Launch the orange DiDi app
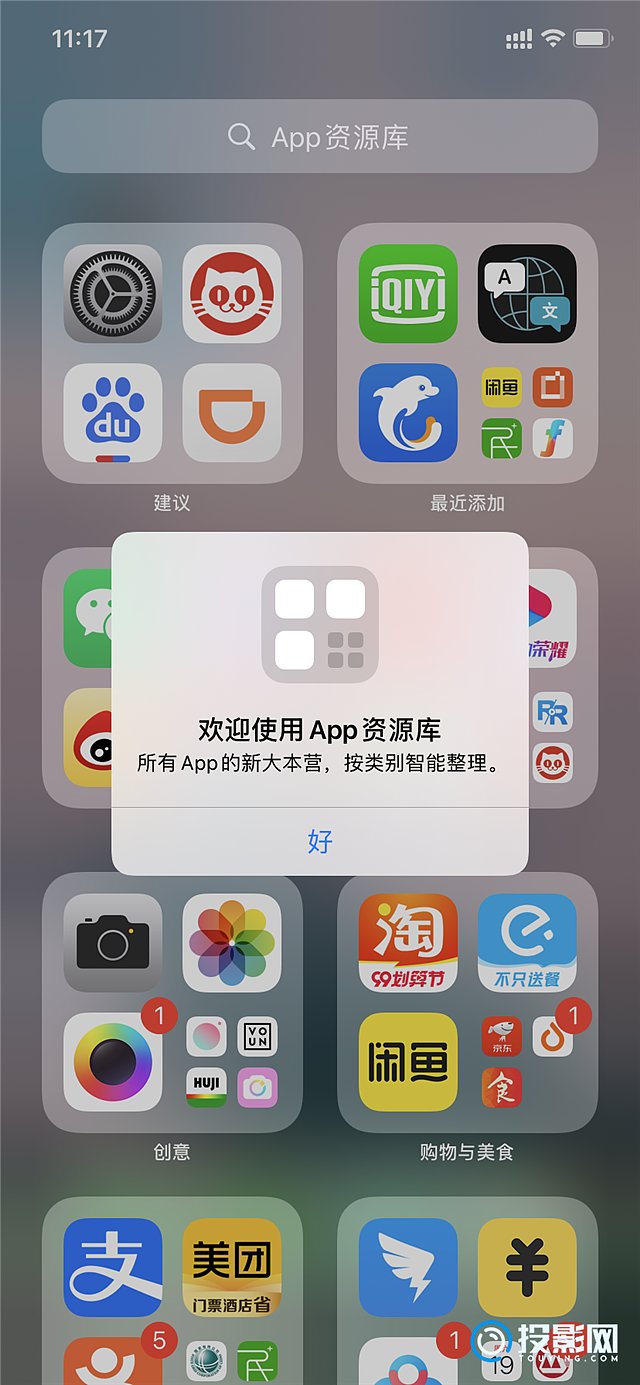 point(232,413)
